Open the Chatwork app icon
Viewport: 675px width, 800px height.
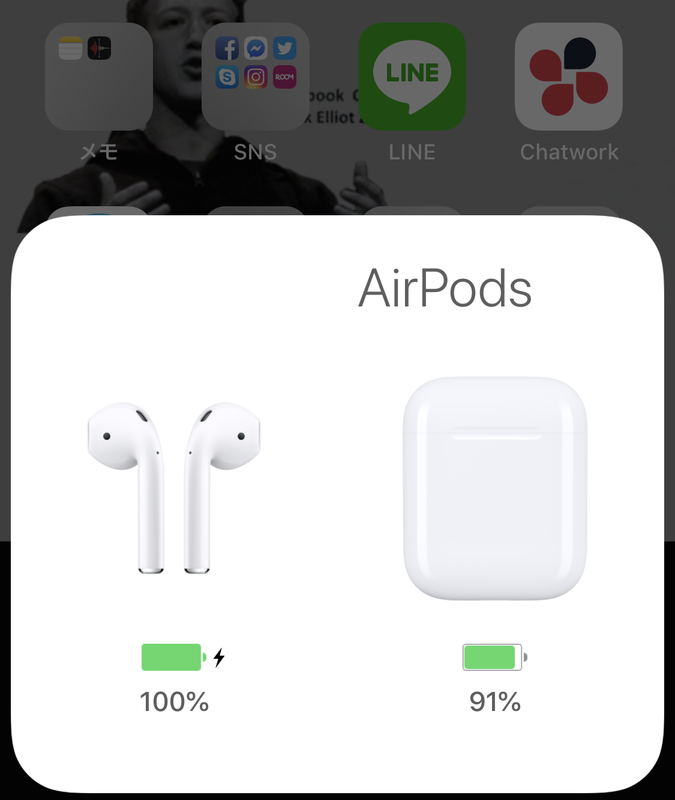tap(568, 77)
